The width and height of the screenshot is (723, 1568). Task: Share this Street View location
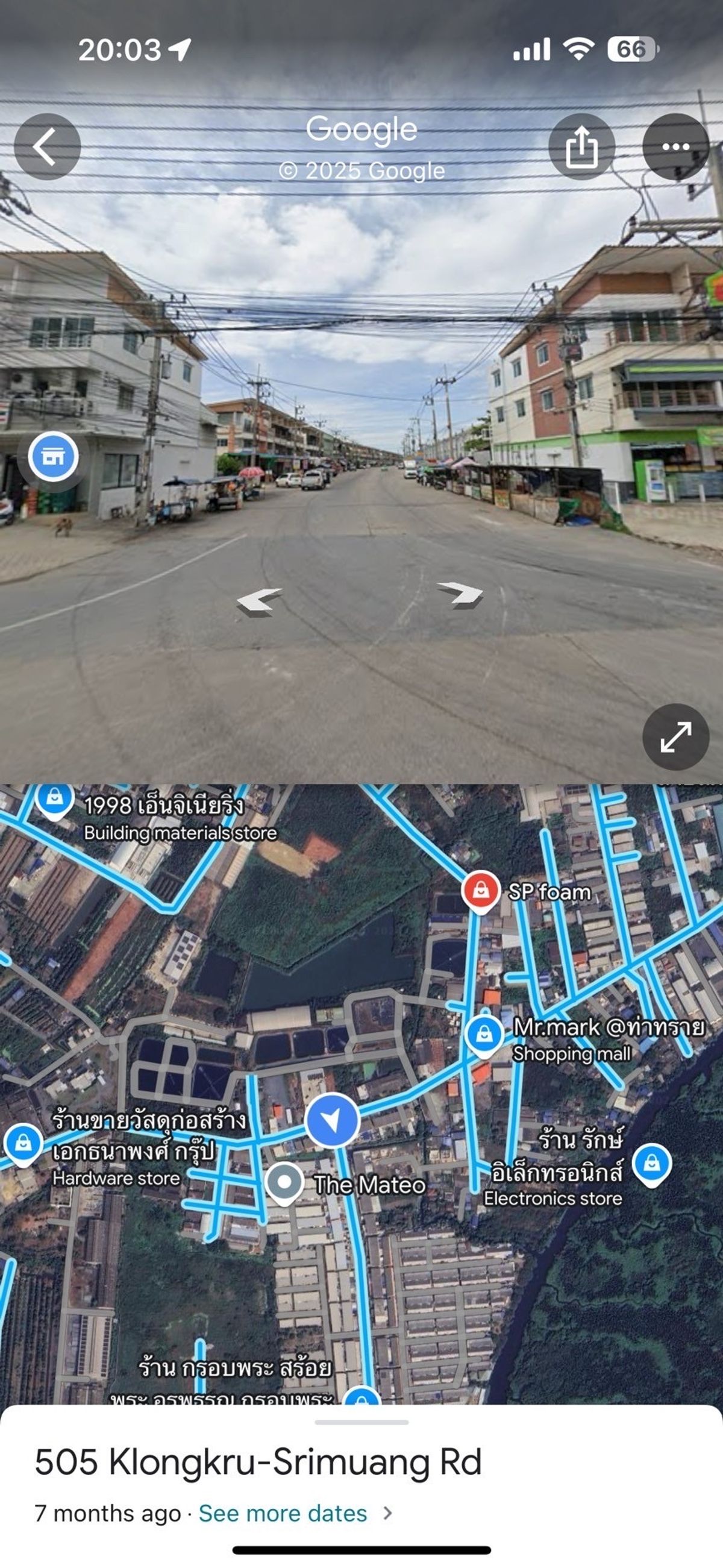(582, 146)
